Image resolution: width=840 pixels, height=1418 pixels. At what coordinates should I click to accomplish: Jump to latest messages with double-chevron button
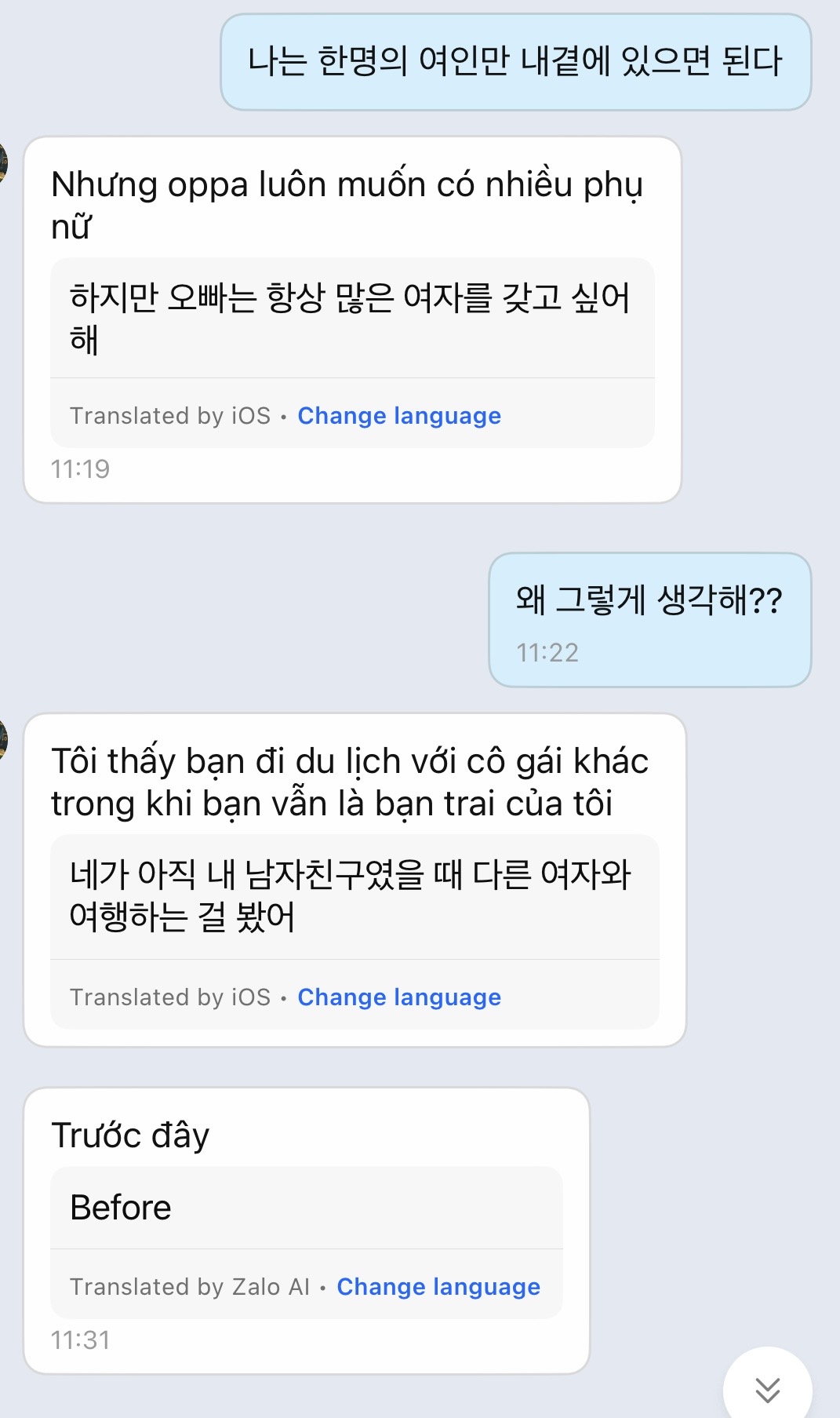767,1389
